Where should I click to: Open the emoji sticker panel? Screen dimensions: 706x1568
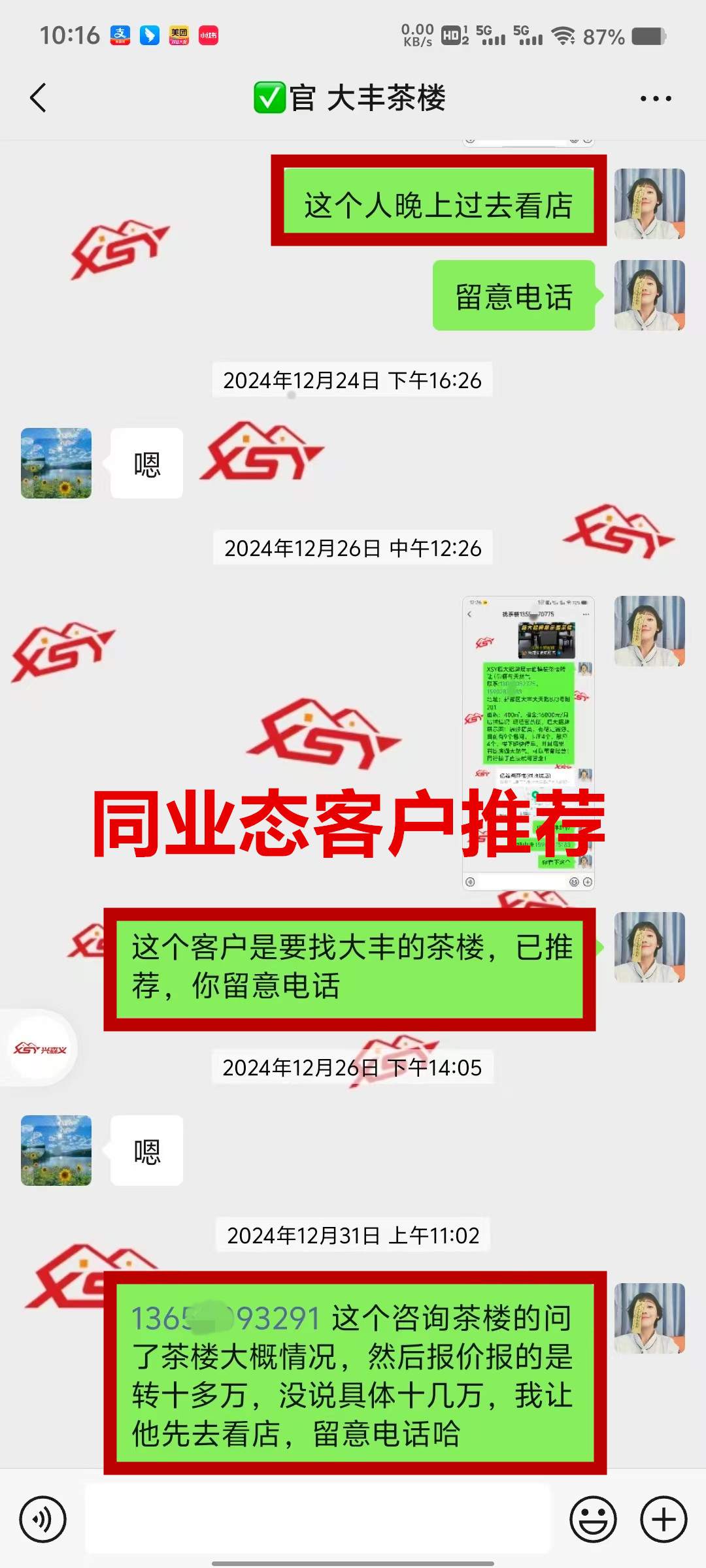pos(593,1519)
